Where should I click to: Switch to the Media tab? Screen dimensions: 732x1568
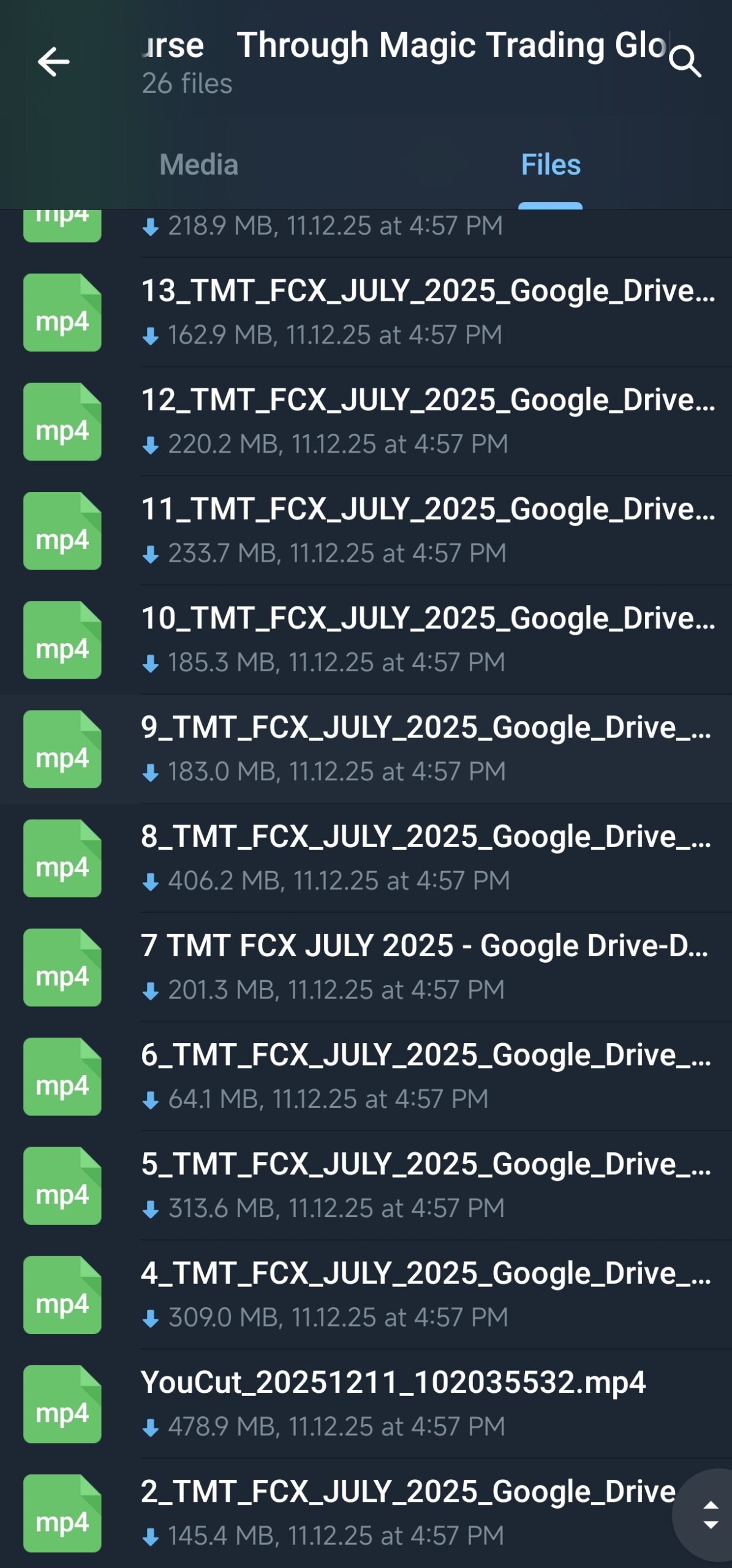pos(199,164)
